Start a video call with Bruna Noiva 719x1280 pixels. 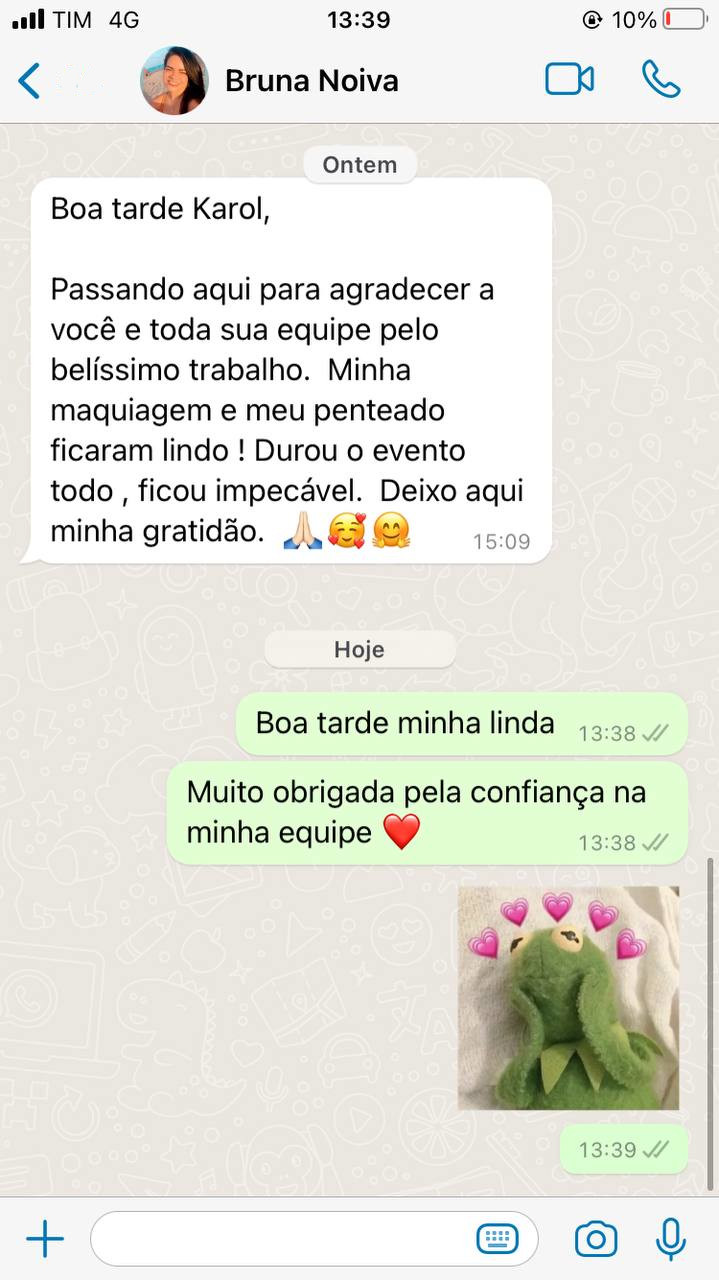pos(569,80)
